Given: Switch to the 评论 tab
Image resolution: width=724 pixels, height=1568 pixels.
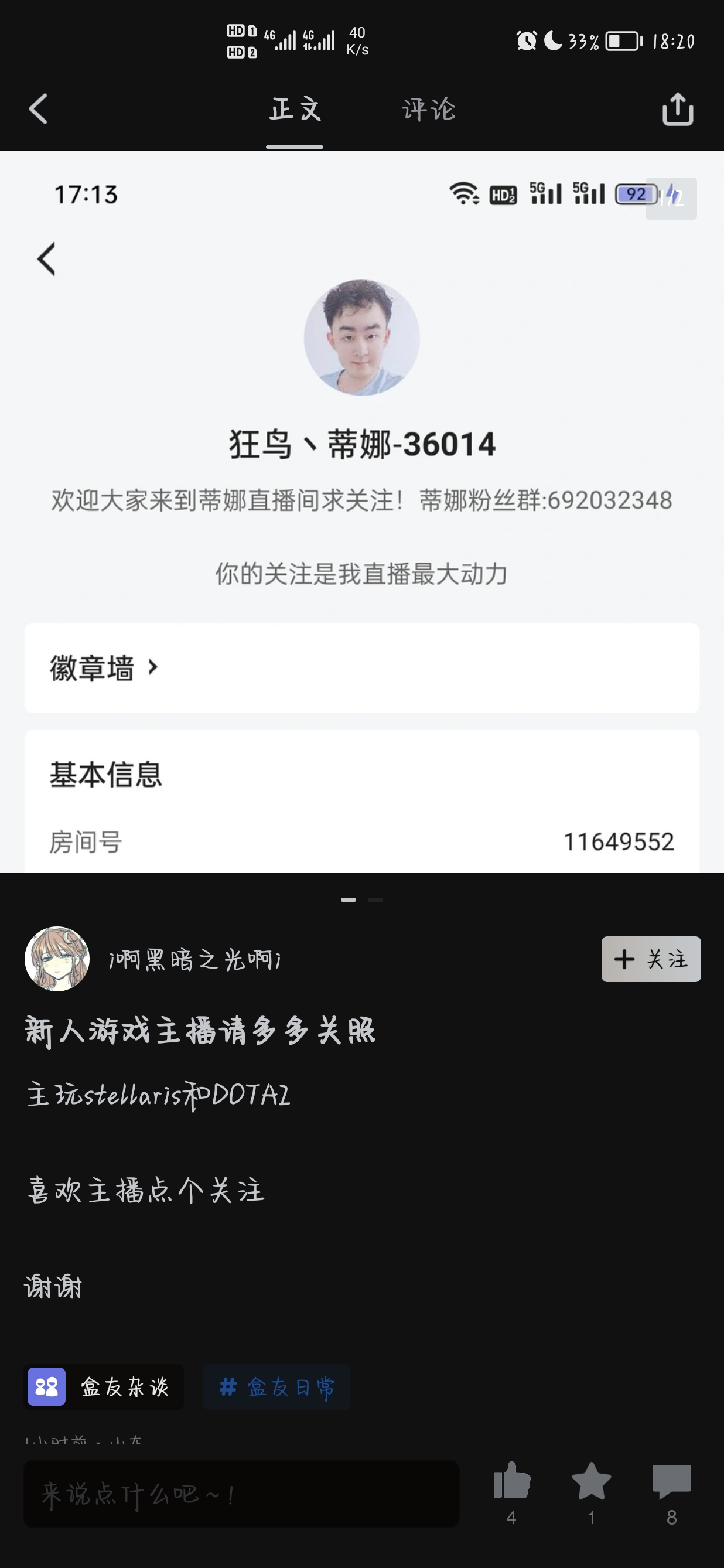Looking at the screenshot, I should [x=428, y=110].
